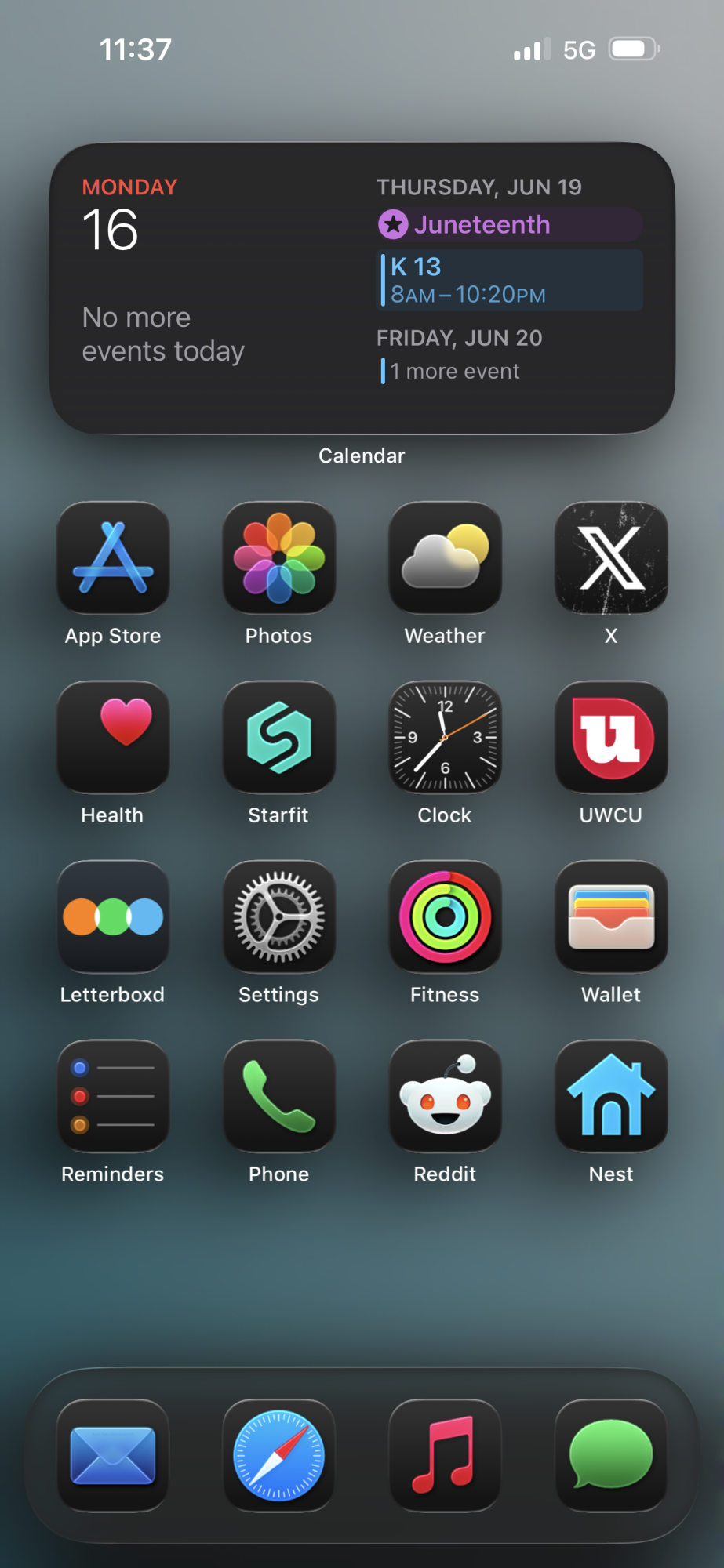Screen dimensions: 724x1568
Task: Launch Letterboxd
Action: click(x=113, y=917)
